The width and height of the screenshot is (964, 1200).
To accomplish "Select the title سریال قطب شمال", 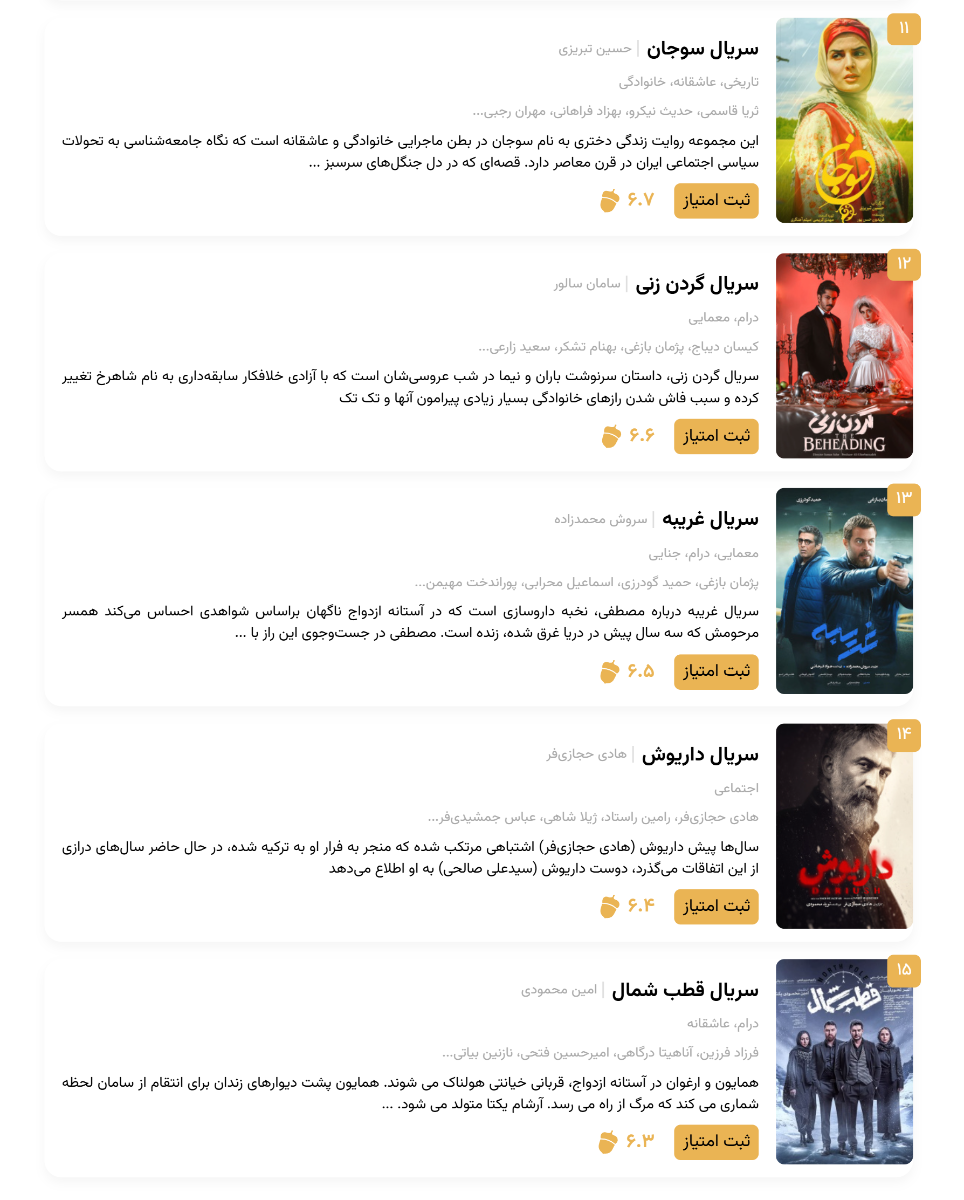I will (x=685, y=990).
